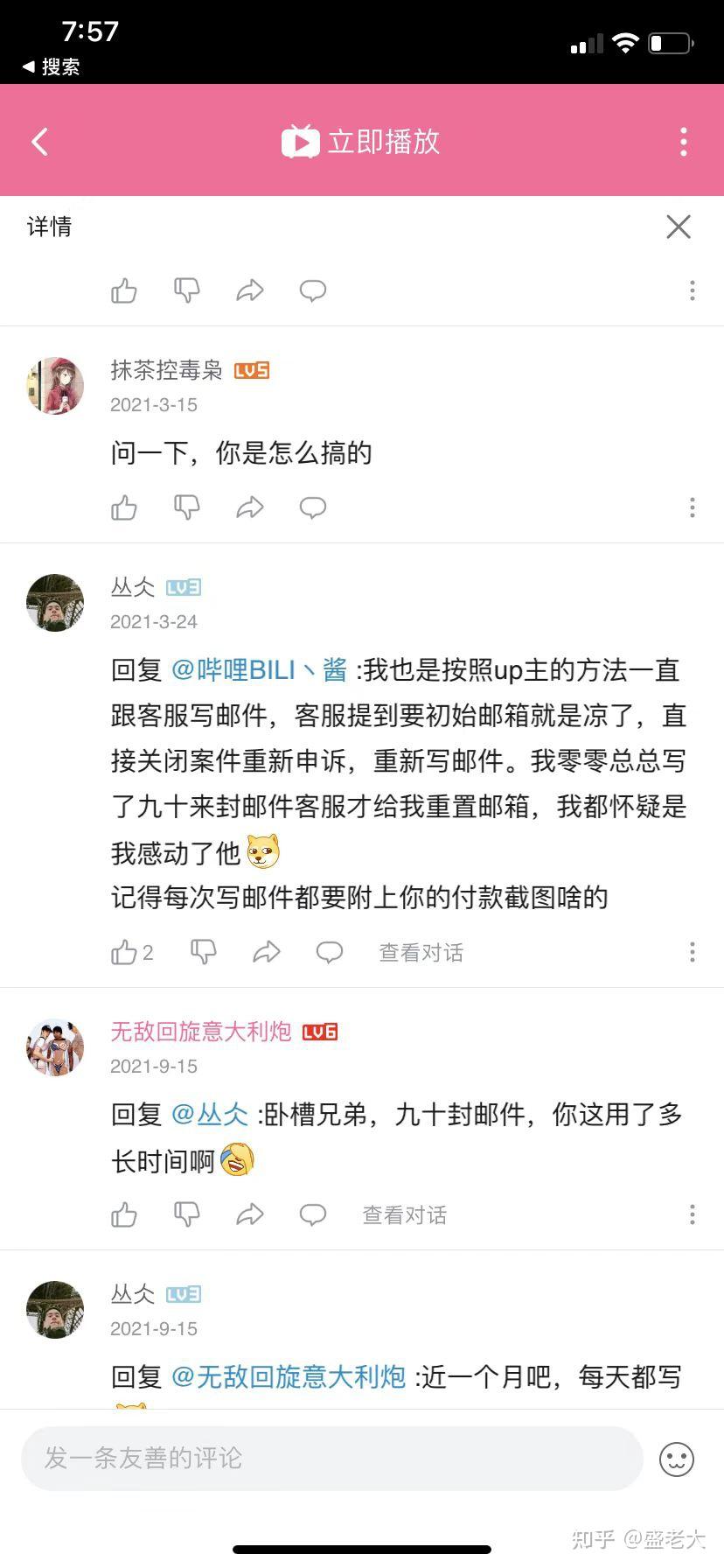Expand options menu on 无敌回旋意大利炮's comment
The height and width of the screenshot is (1568, 724).
coord(692,1214)
